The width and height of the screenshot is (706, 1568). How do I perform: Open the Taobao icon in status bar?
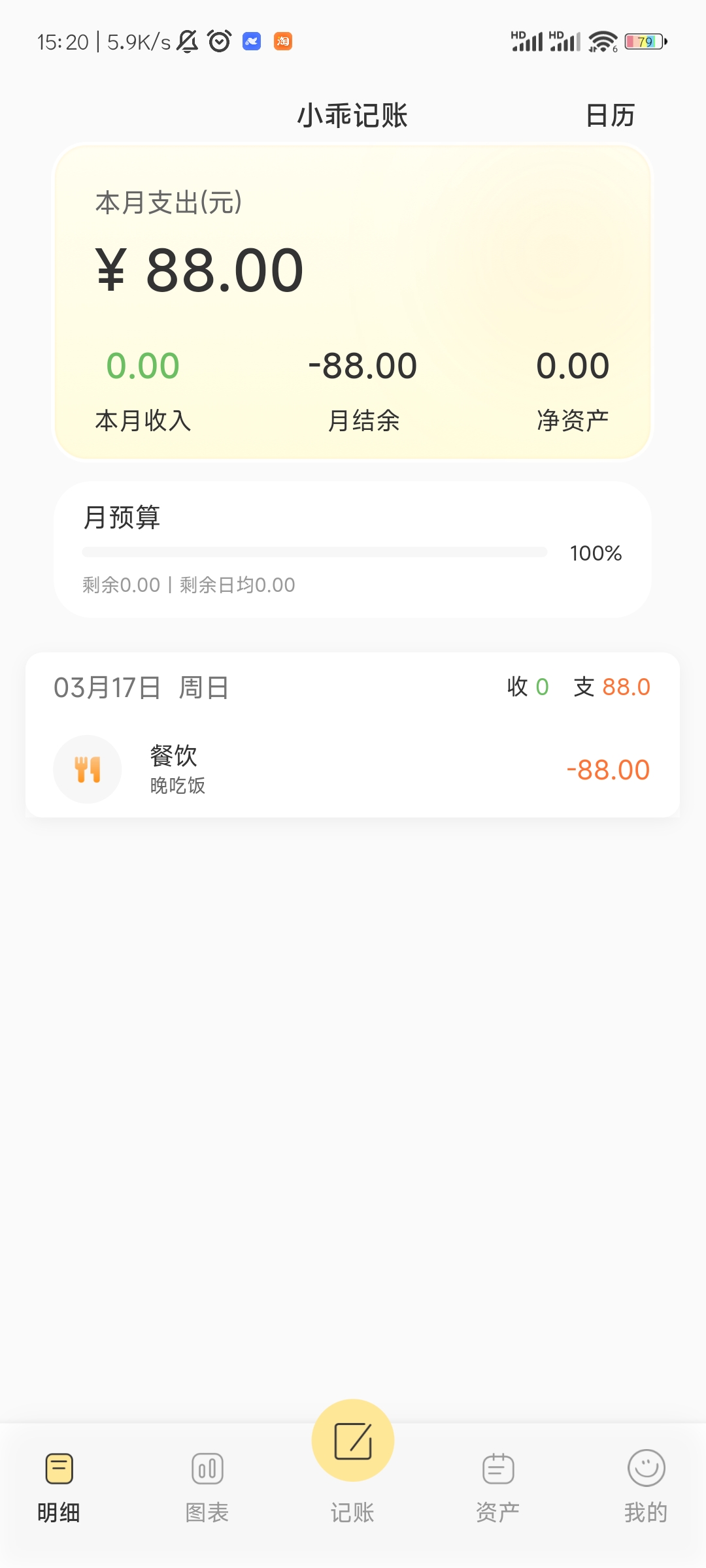[284, 41]
